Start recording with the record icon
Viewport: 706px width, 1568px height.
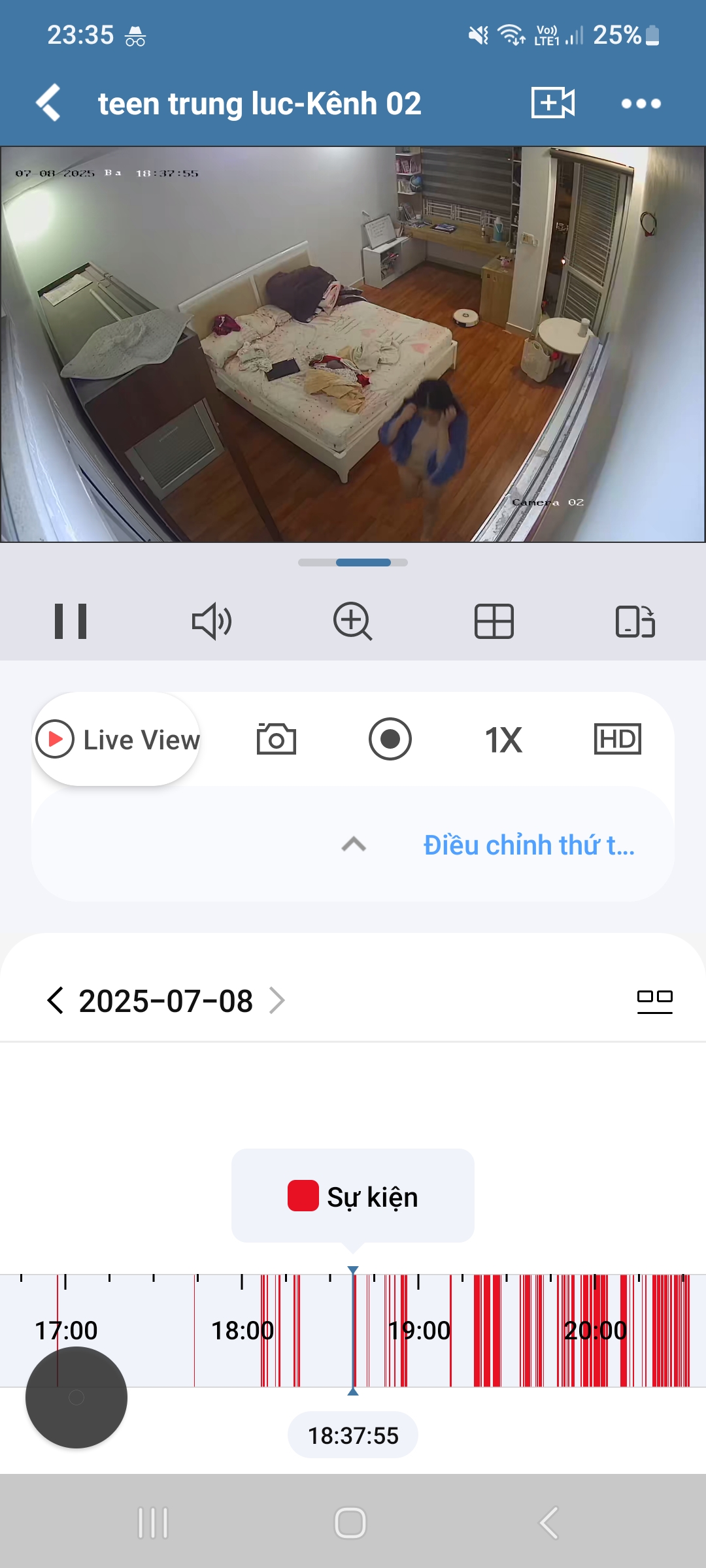click(x=390, y=739)
